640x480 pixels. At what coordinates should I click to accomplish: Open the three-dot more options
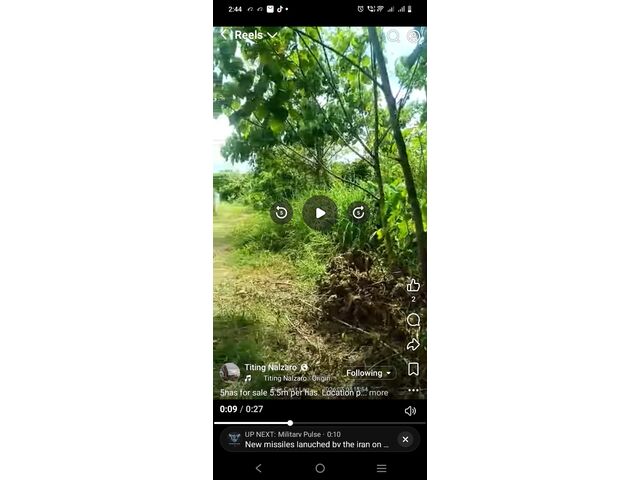(x=413, y=390)
